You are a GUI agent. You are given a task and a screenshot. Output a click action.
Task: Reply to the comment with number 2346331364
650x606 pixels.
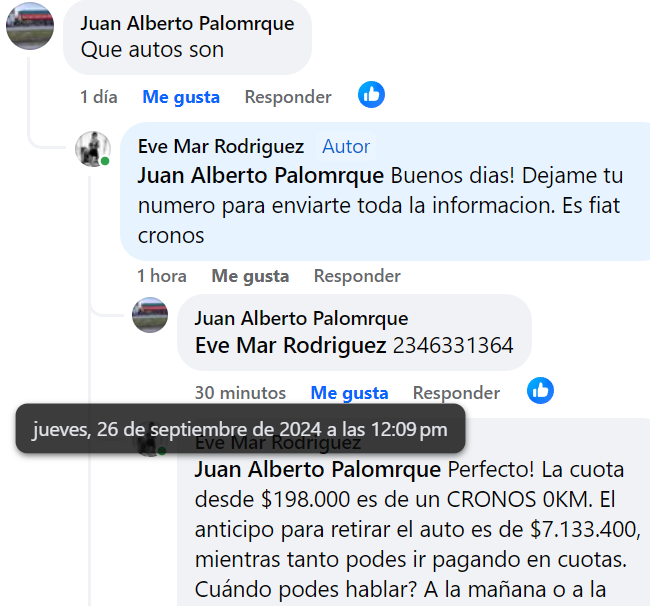click(x=456, y=393)
